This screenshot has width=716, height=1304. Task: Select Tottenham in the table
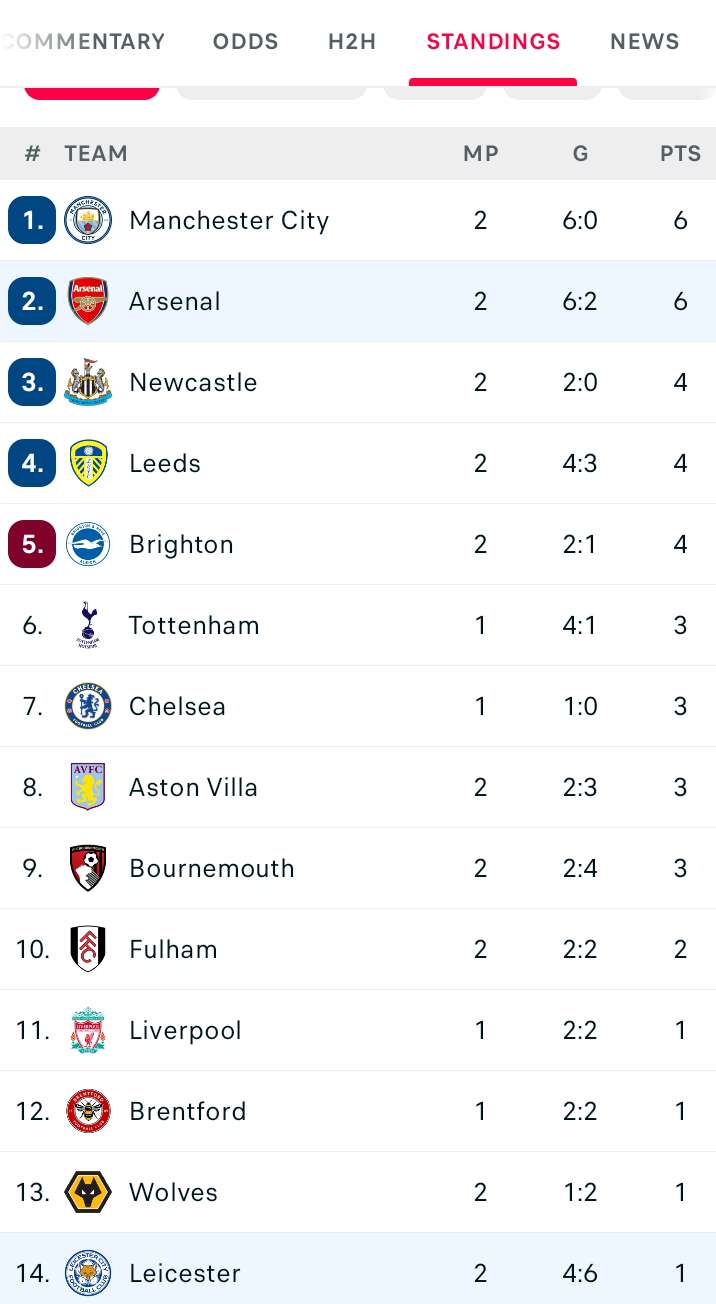[358, 625]
